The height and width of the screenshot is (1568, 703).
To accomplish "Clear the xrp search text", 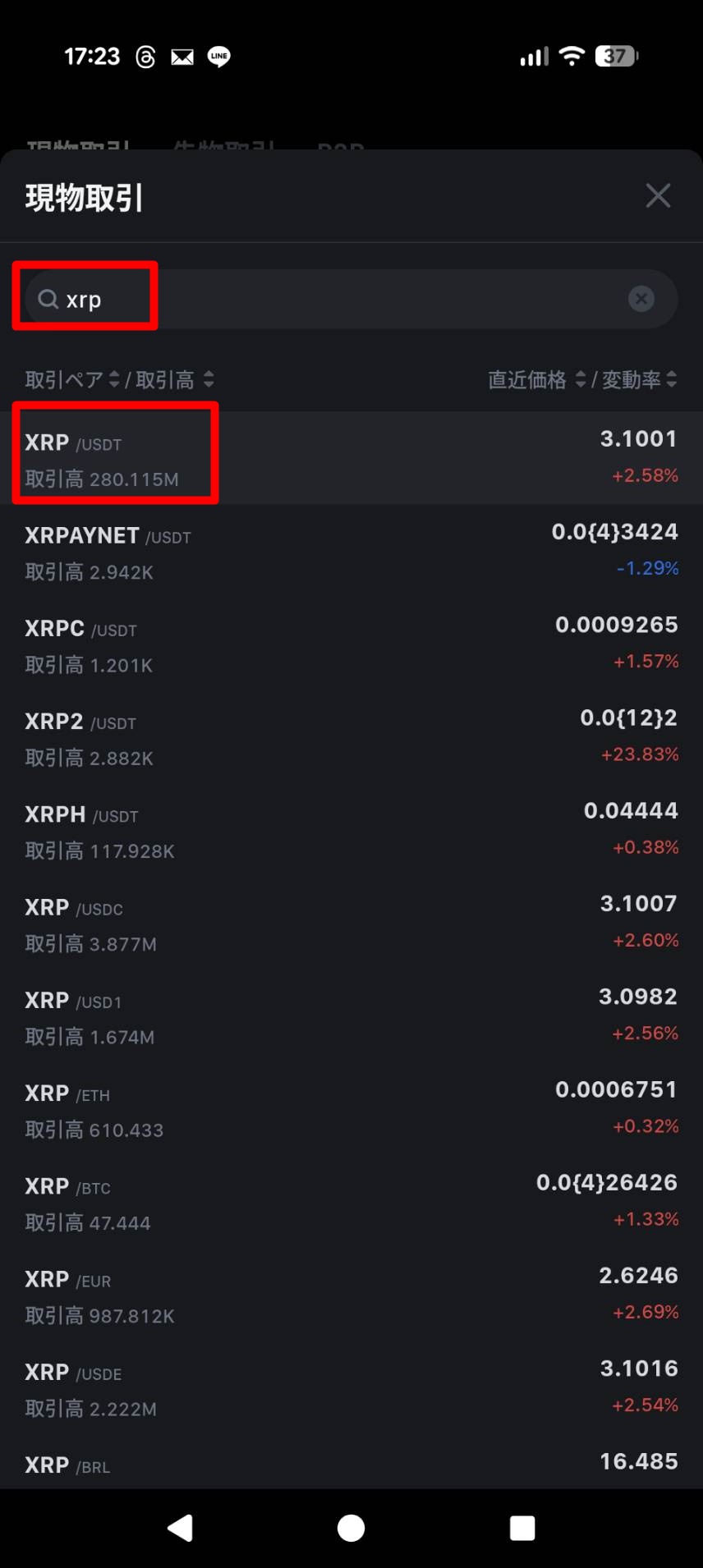I will click(641, 299).
